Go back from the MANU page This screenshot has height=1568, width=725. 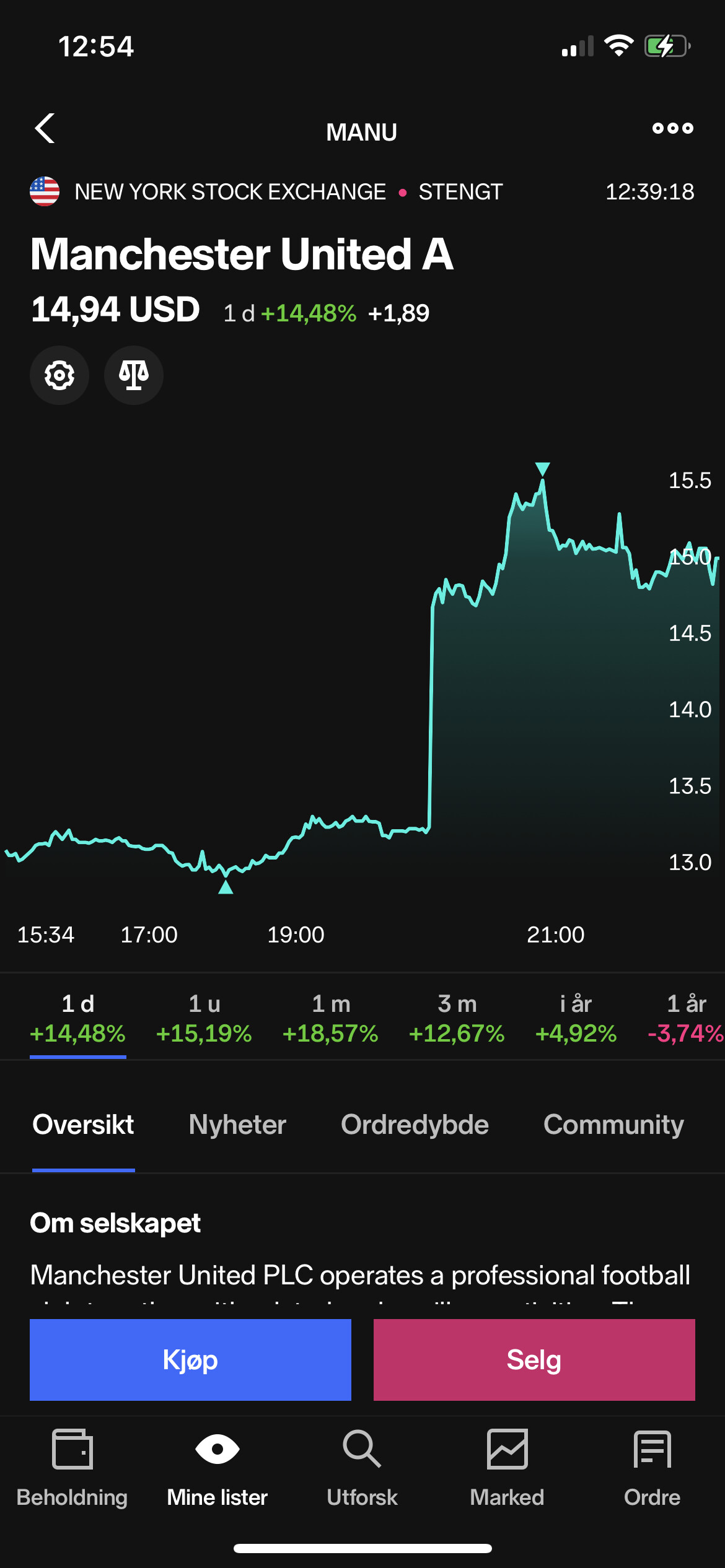[x=45, y=129]
